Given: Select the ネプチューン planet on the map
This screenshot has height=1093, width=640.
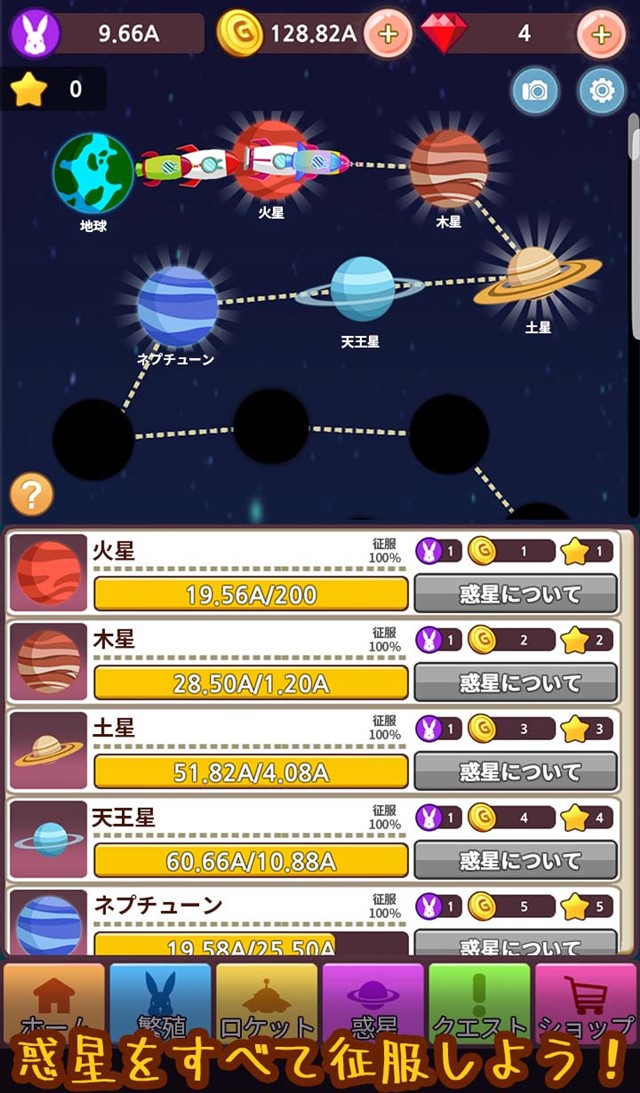Looking at the screenshot, I should click(x=177, y=306).
